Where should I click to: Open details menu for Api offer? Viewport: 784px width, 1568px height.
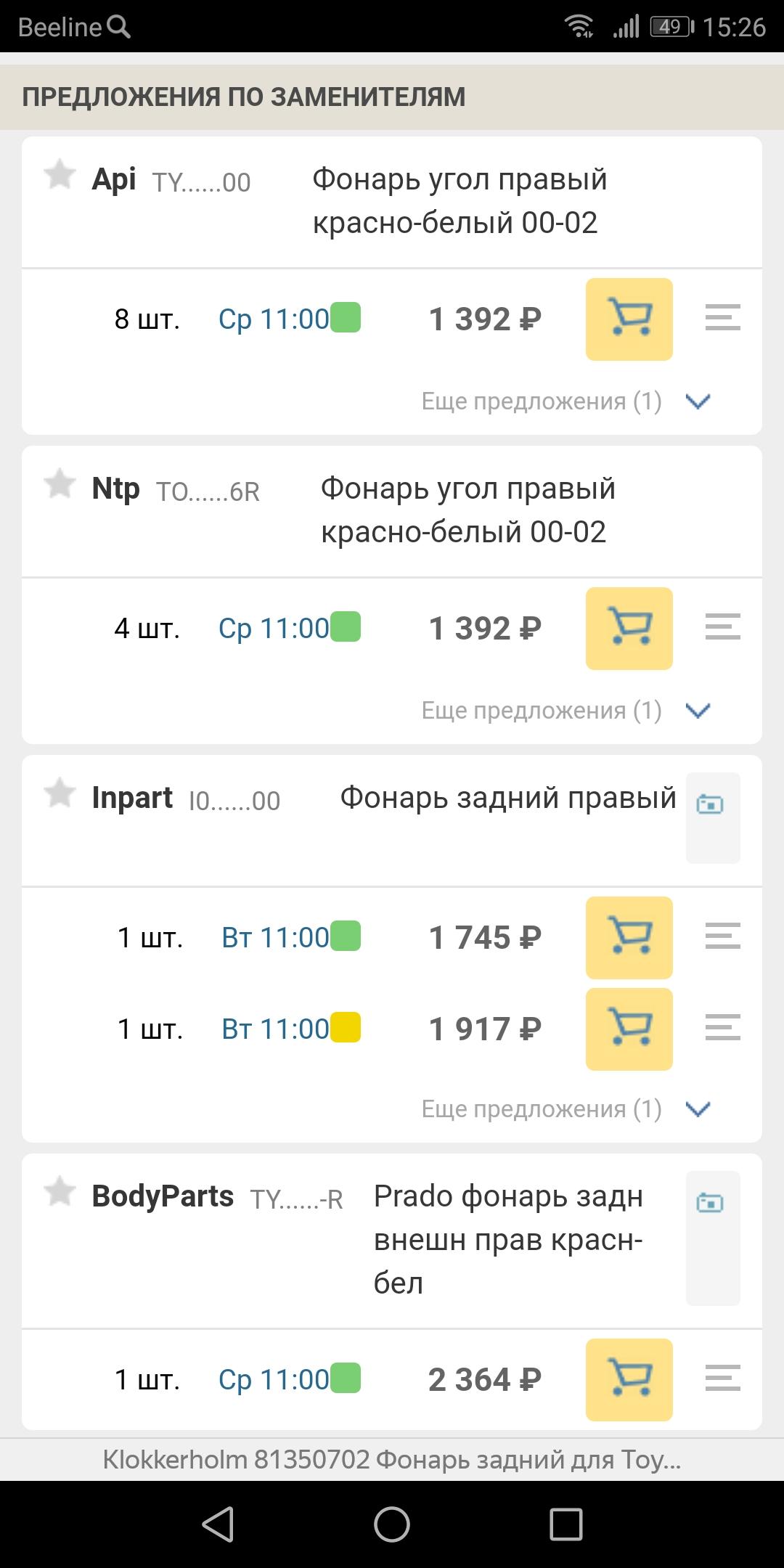(x=723, y=318)
